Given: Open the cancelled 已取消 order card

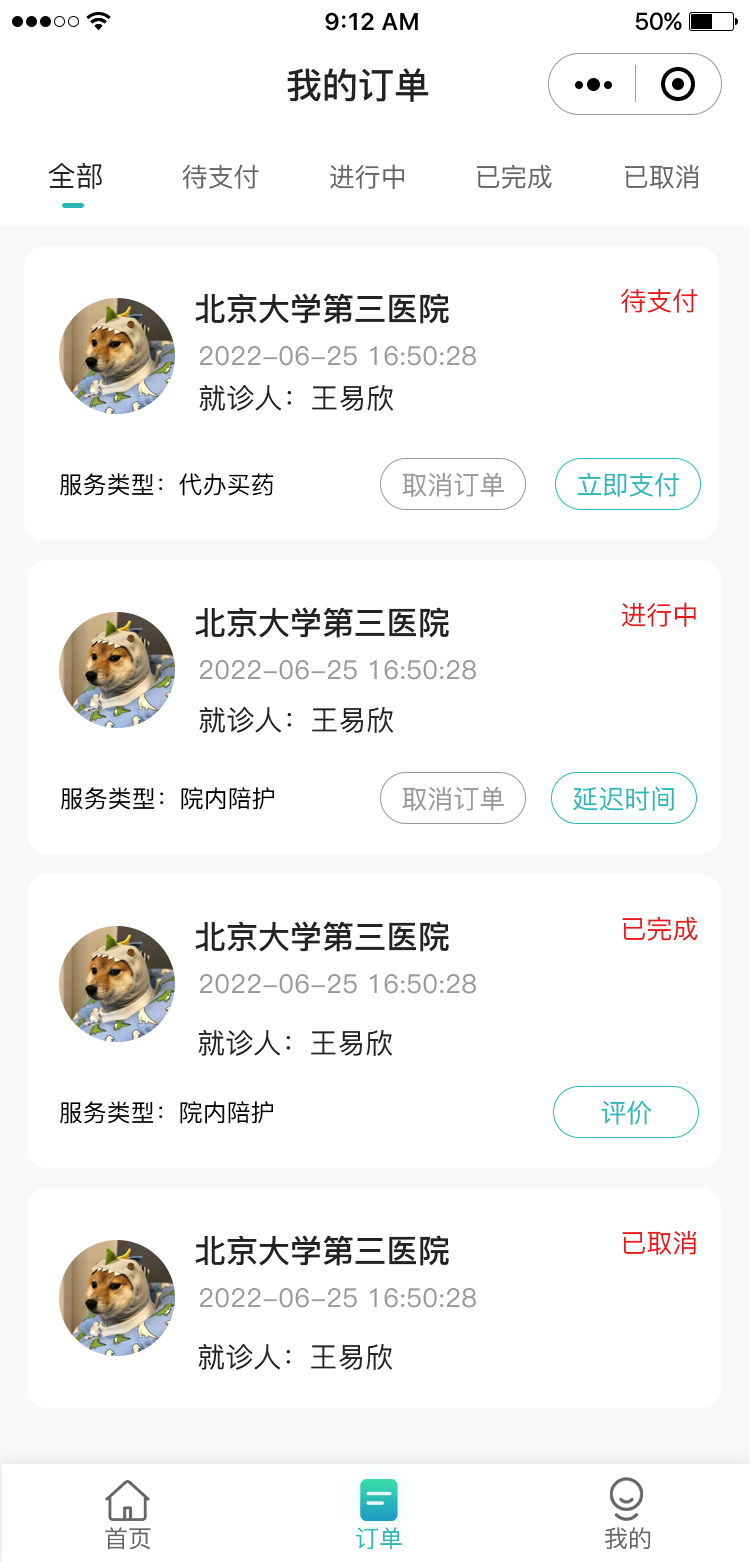Looking at the screenshot, I should pos(373,1298).
